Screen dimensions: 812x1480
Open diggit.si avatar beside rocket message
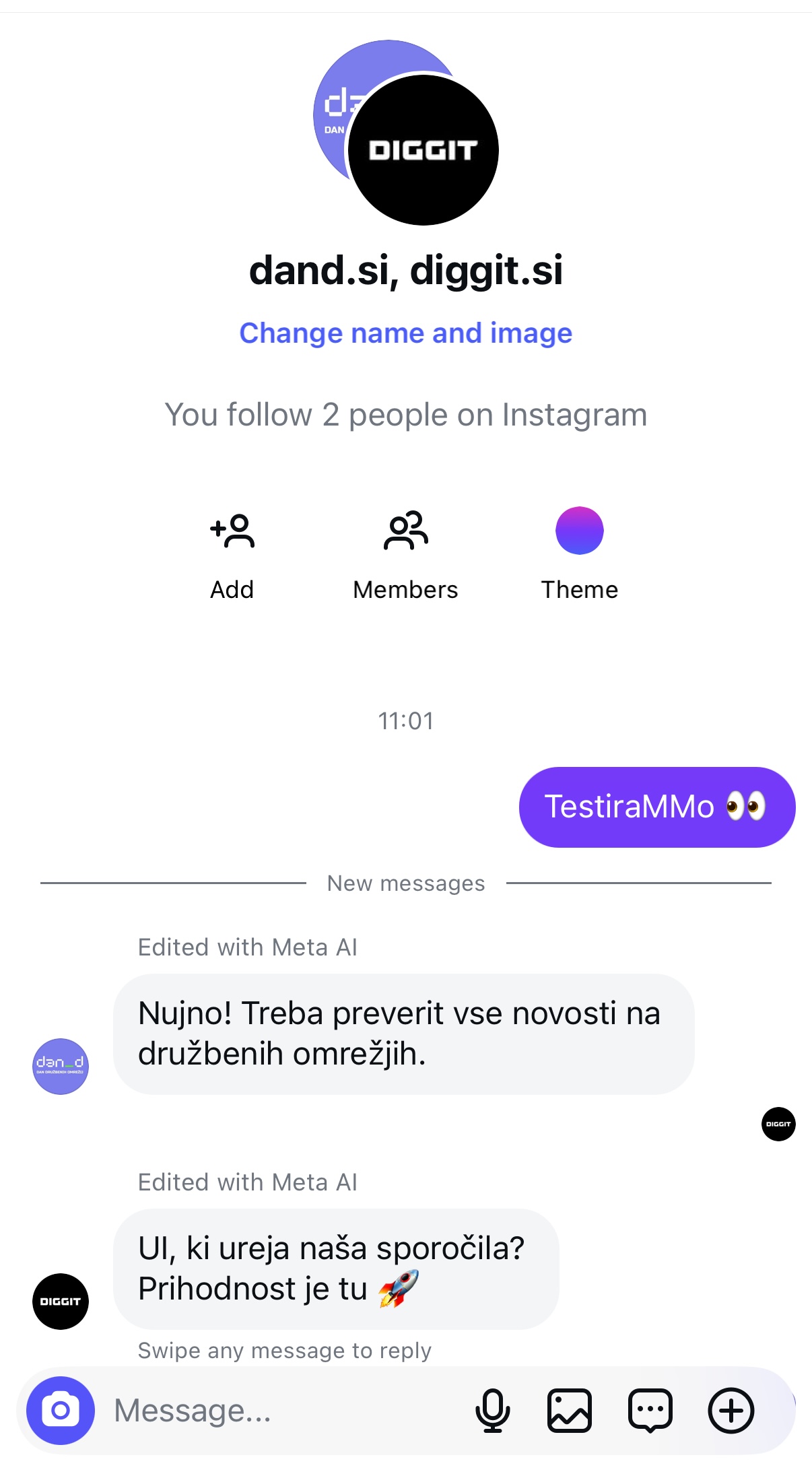[61, 1301]
